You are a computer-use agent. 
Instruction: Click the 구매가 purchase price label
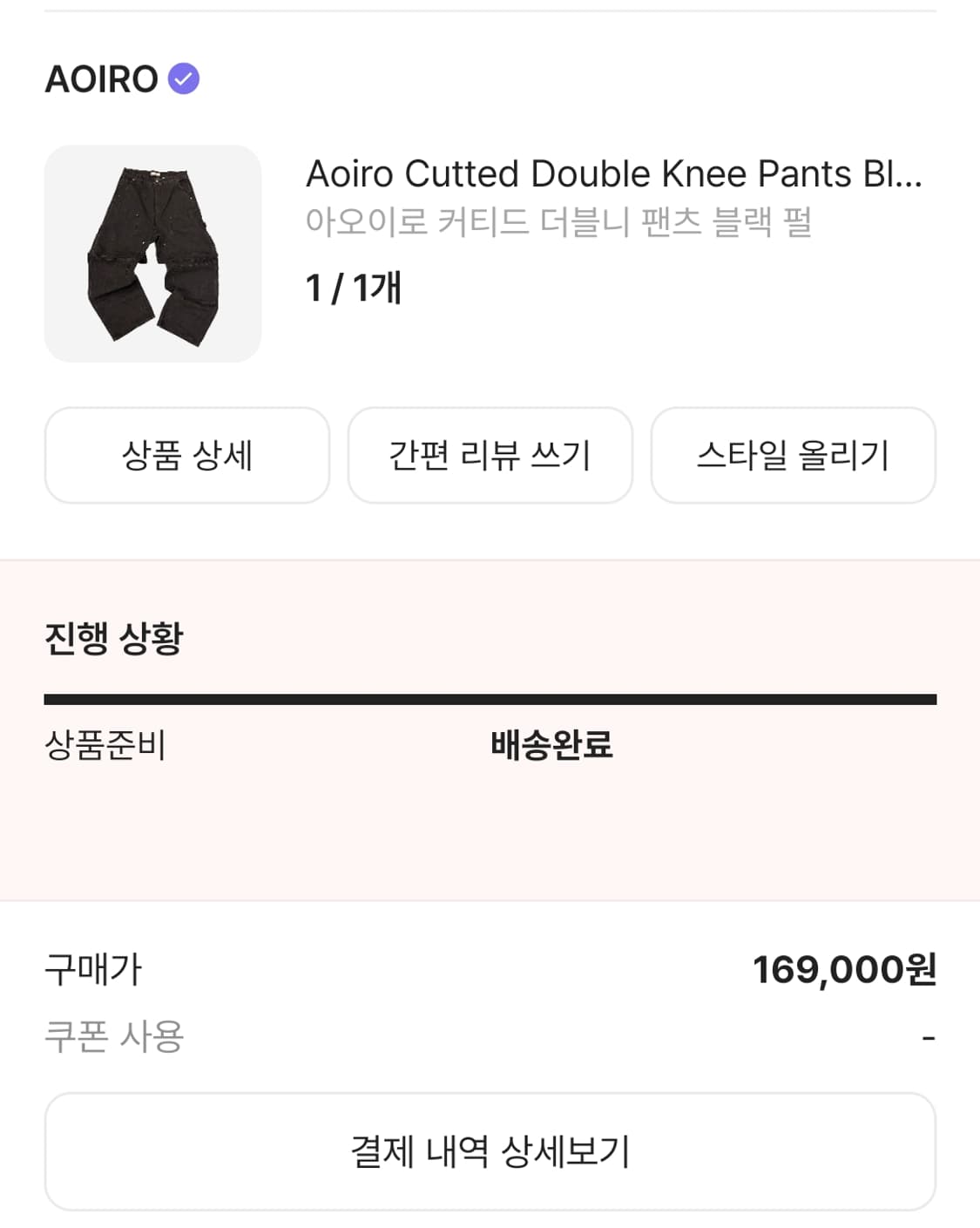pos(92,970)
